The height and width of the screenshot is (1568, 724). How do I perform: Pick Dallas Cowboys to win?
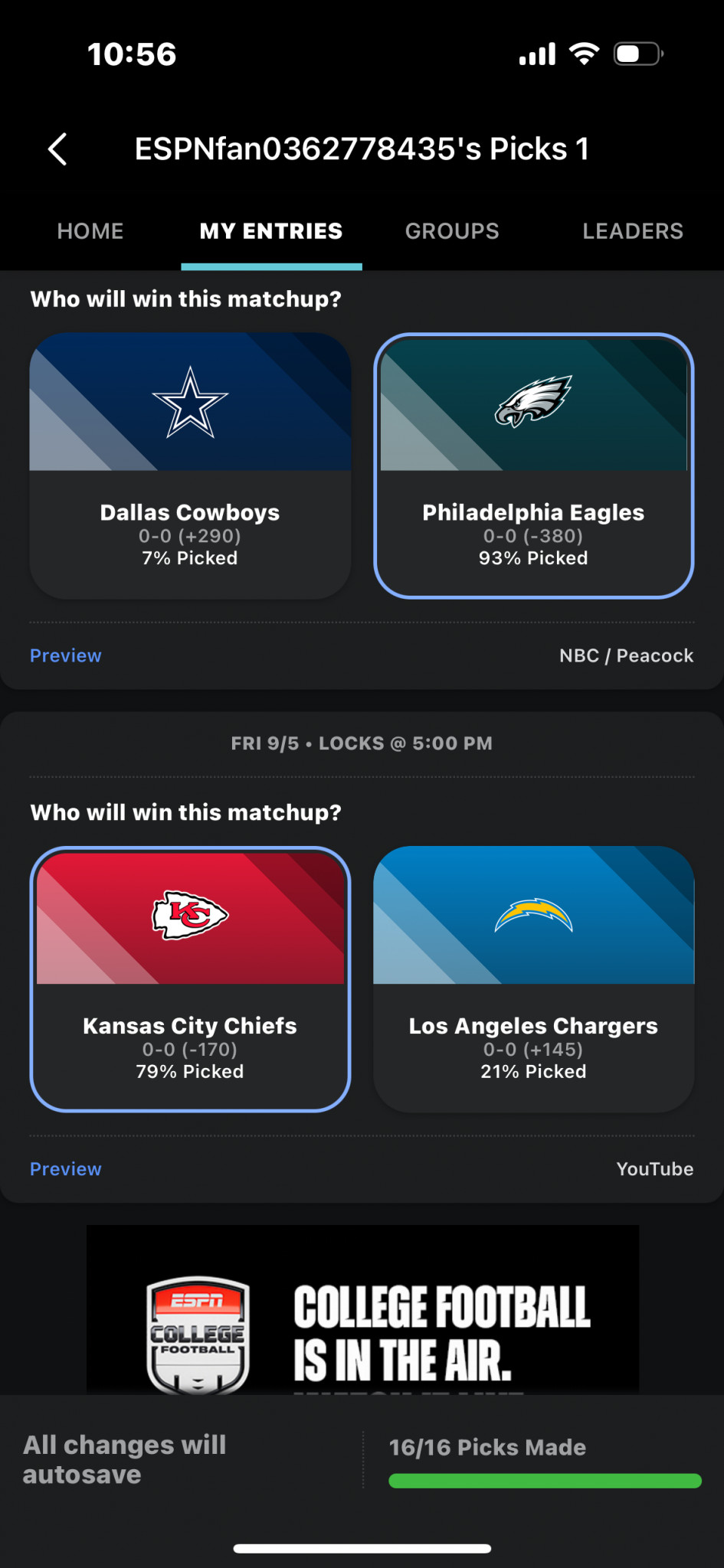[x=190, y=465]
